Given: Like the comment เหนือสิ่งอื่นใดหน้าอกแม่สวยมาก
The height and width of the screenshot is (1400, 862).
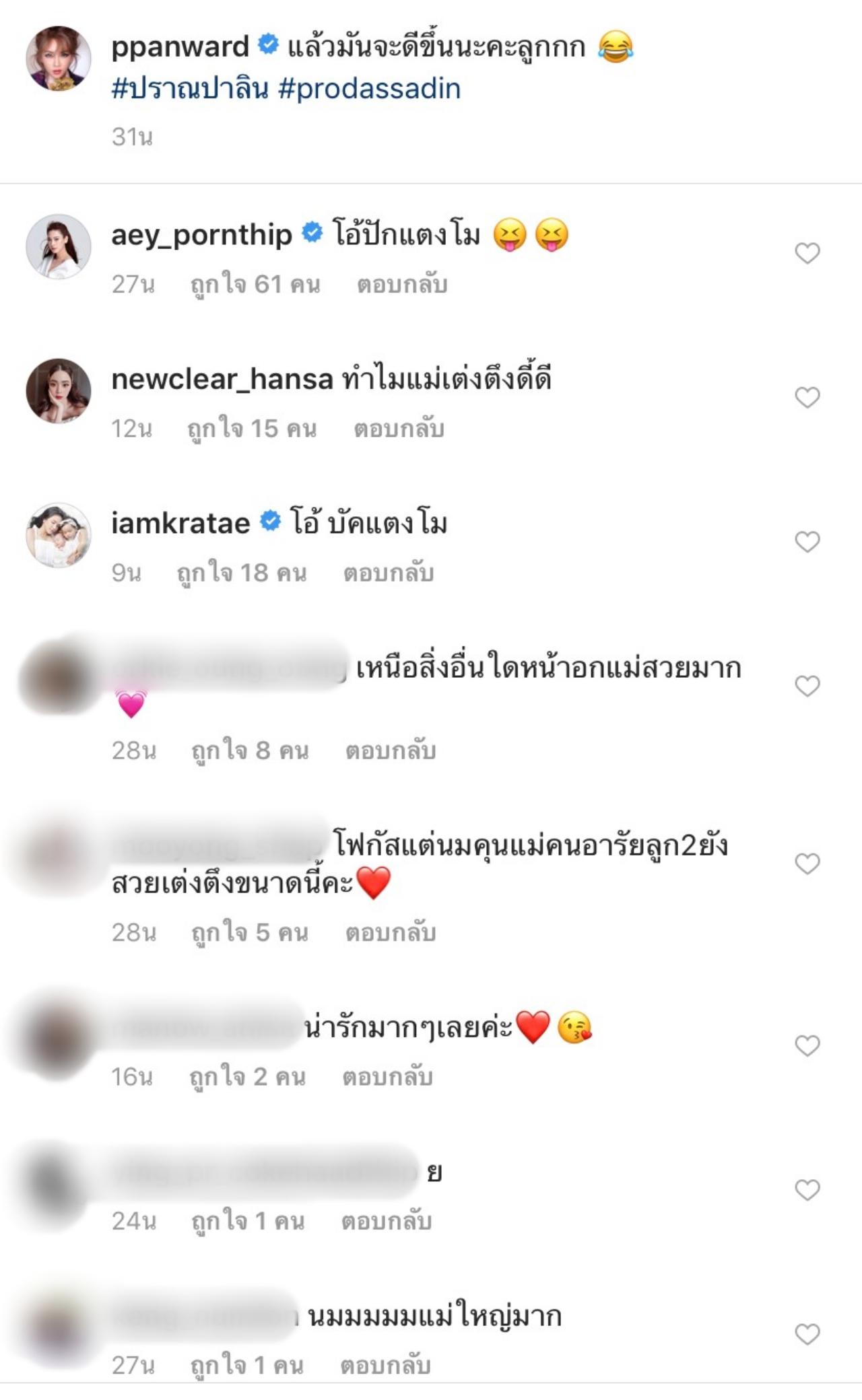Looking at the screenshot, I should coord(807,685).
